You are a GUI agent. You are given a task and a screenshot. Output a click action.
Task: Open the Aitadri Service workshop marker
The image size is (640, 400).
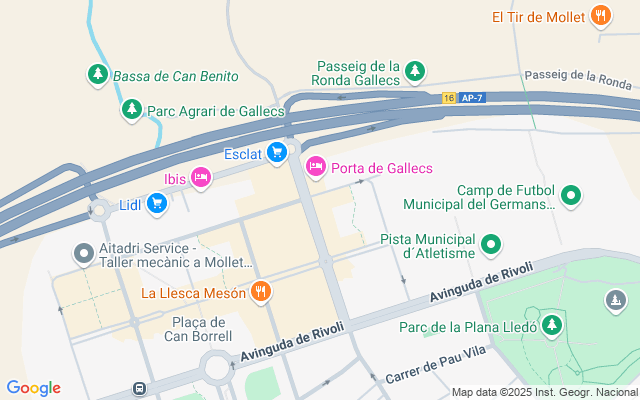pos(84,254)
